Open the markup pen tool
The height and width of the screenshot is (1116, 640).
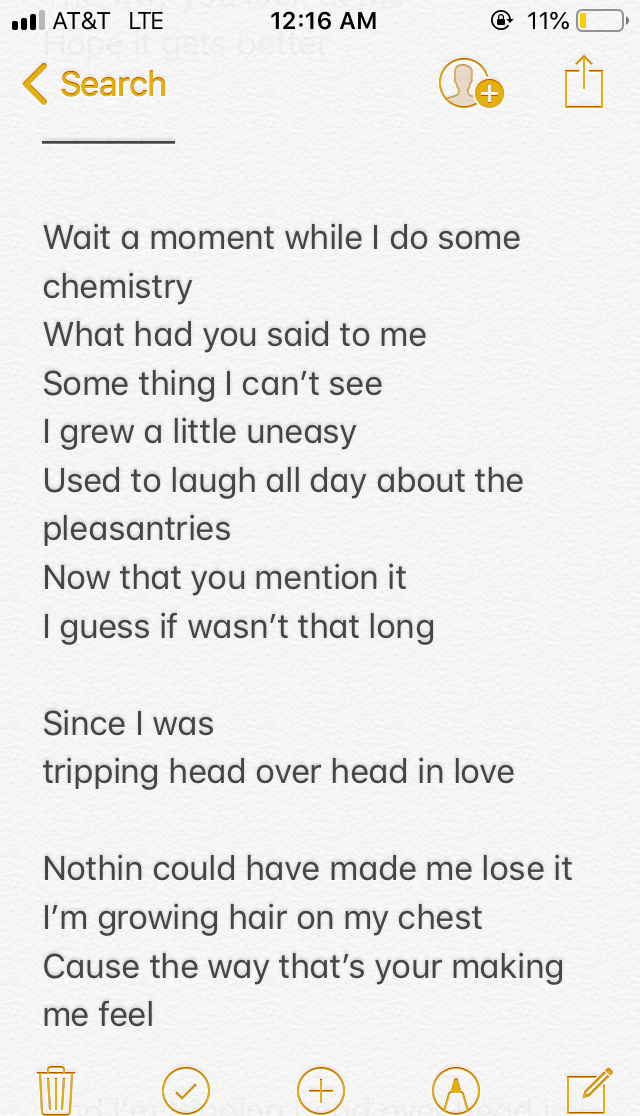click(456, 1091)
